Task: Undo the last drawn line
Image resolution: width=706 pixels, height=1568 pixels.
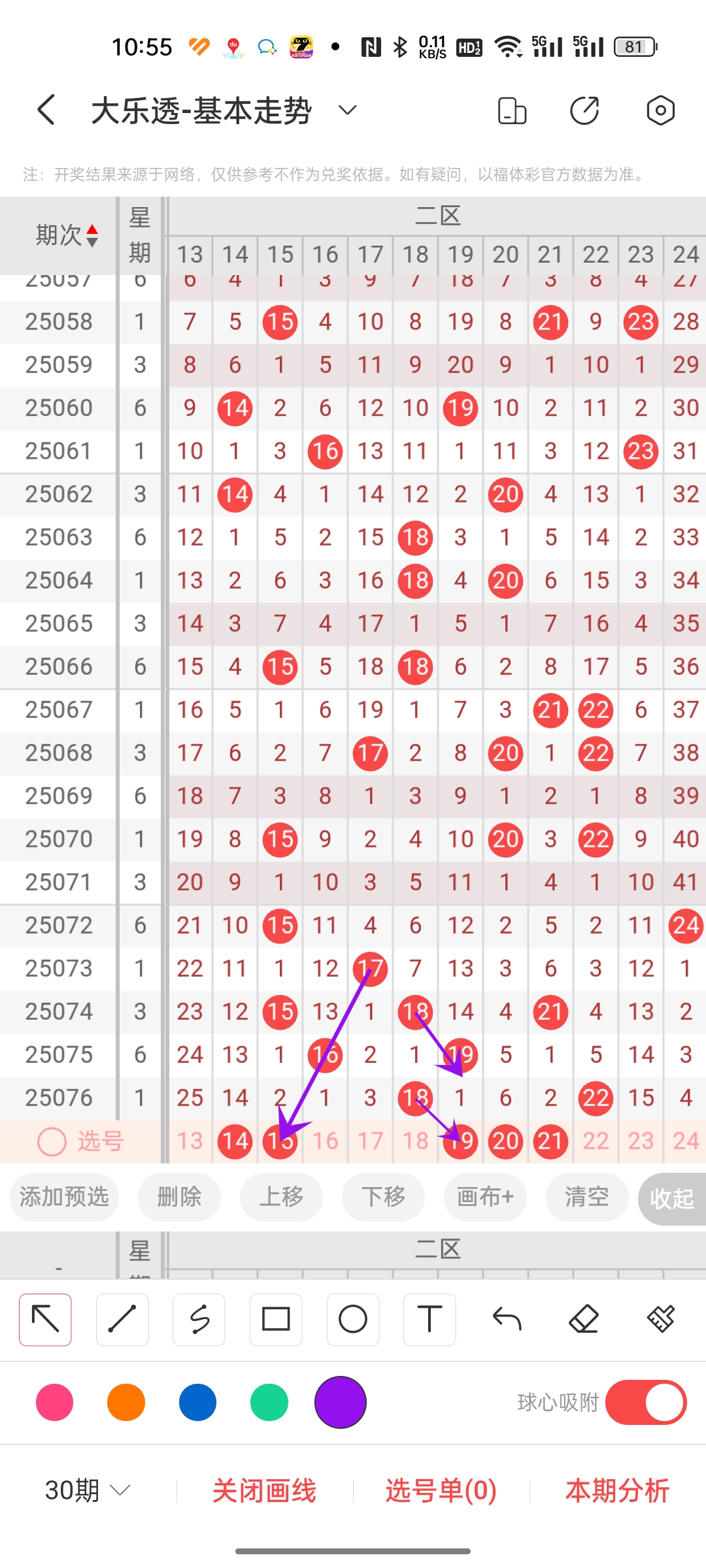Action: coord(507,1319)
